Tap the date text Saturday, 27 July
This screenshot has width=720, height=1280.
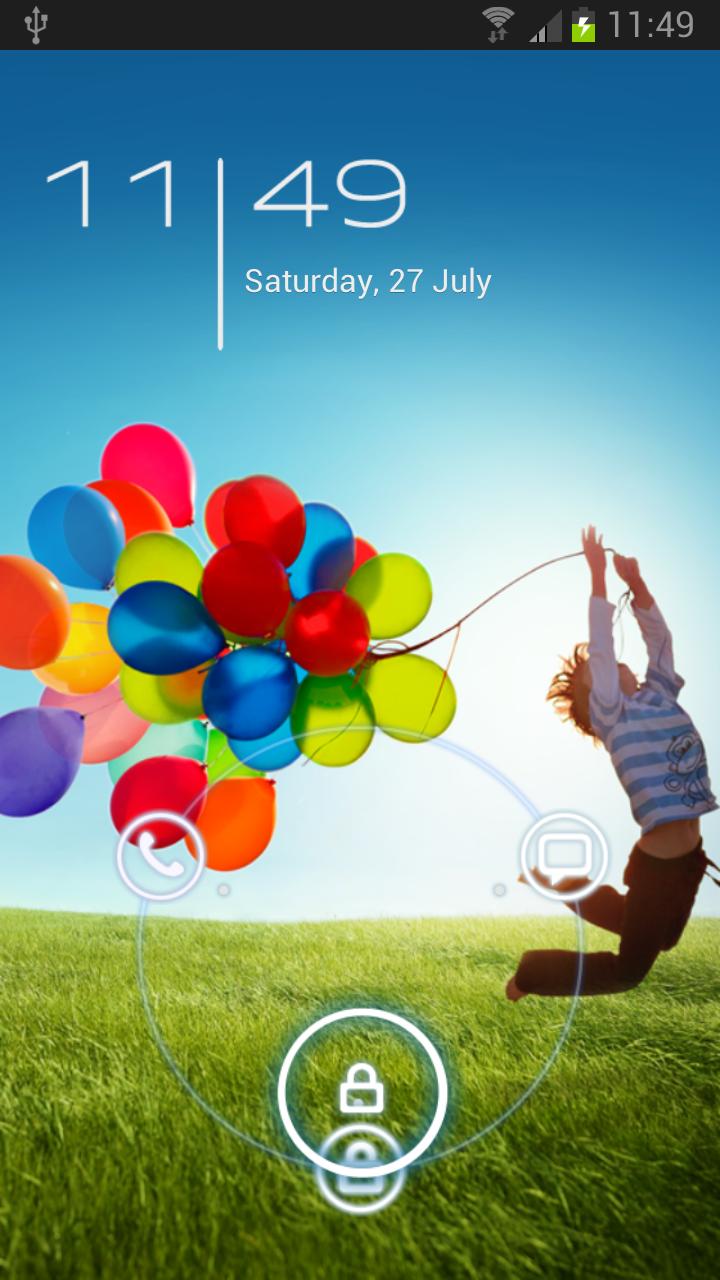pos(368,281)
